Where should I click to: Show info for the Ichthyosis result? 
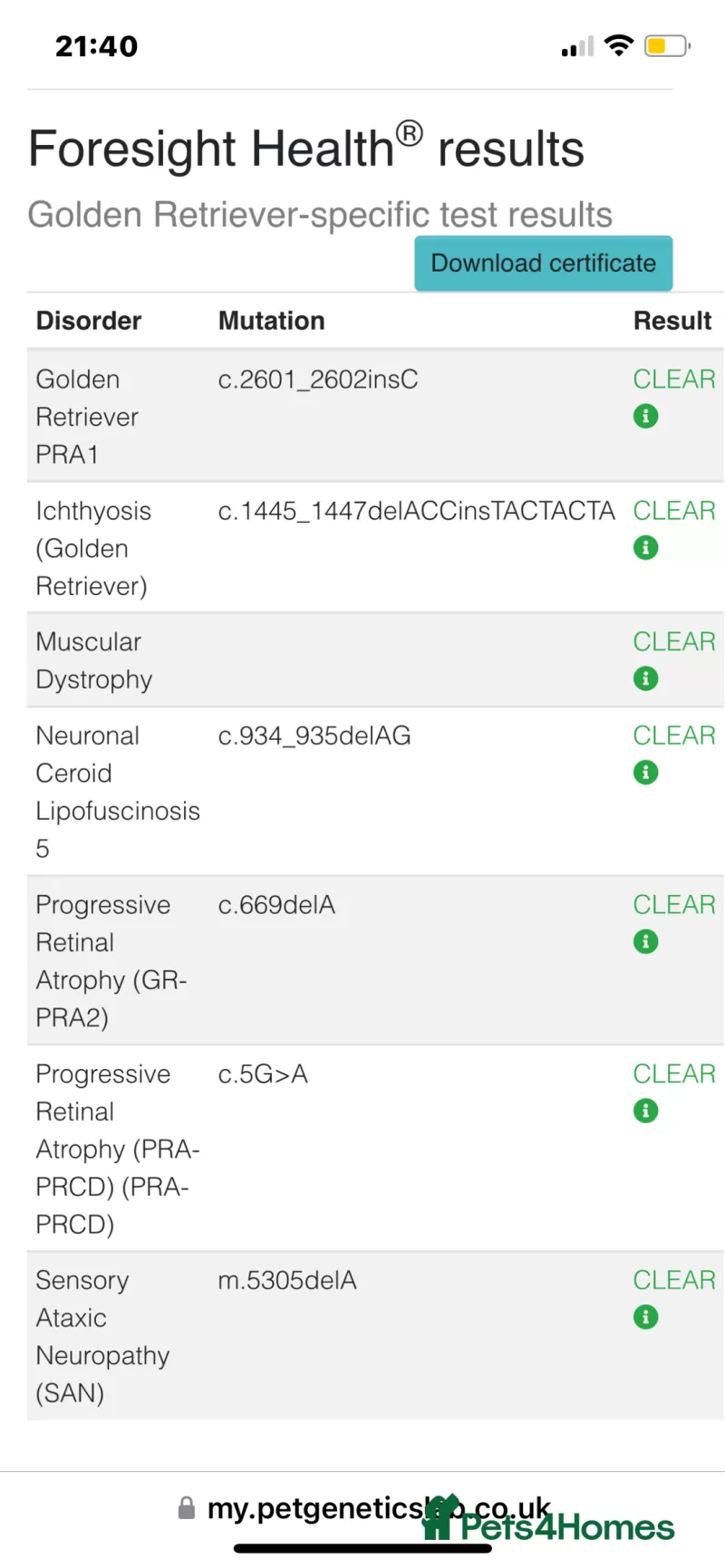(645, 548)
